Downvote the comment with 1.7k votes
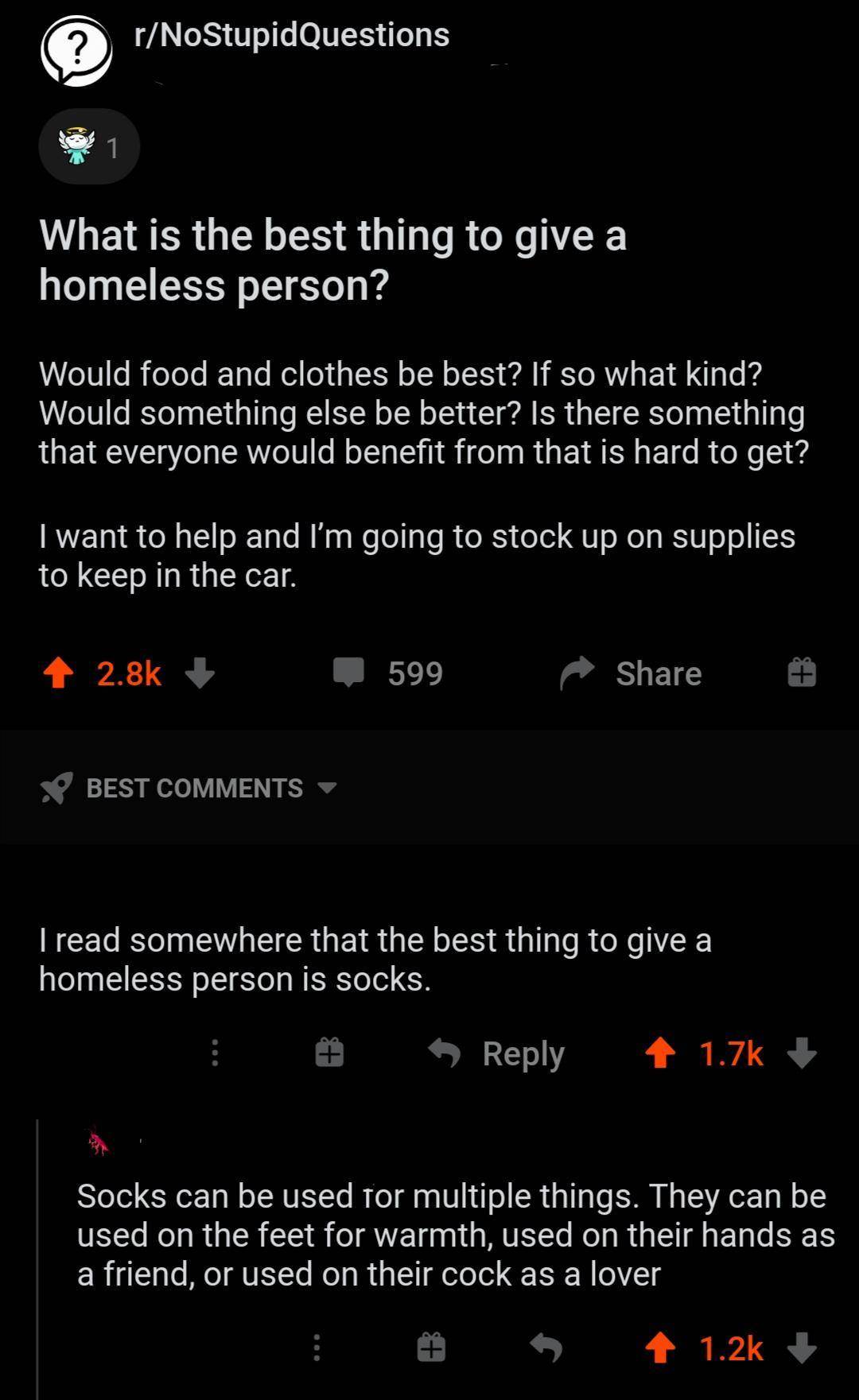Viewport: 859px width, 1400px height. pyautogui.click(x=802, y=1053)
